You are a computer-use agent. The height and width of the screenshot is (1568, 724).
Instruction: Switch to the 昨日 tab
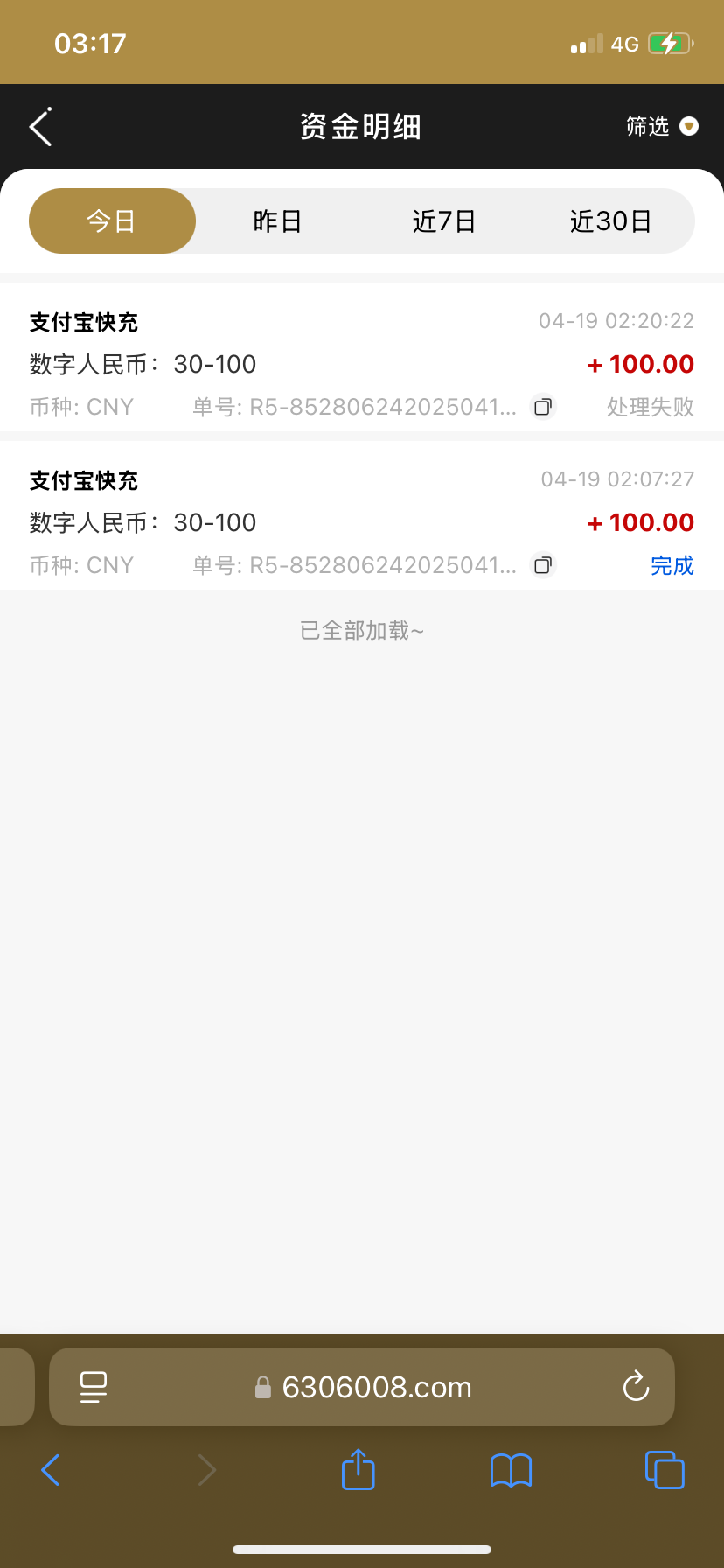278,221
